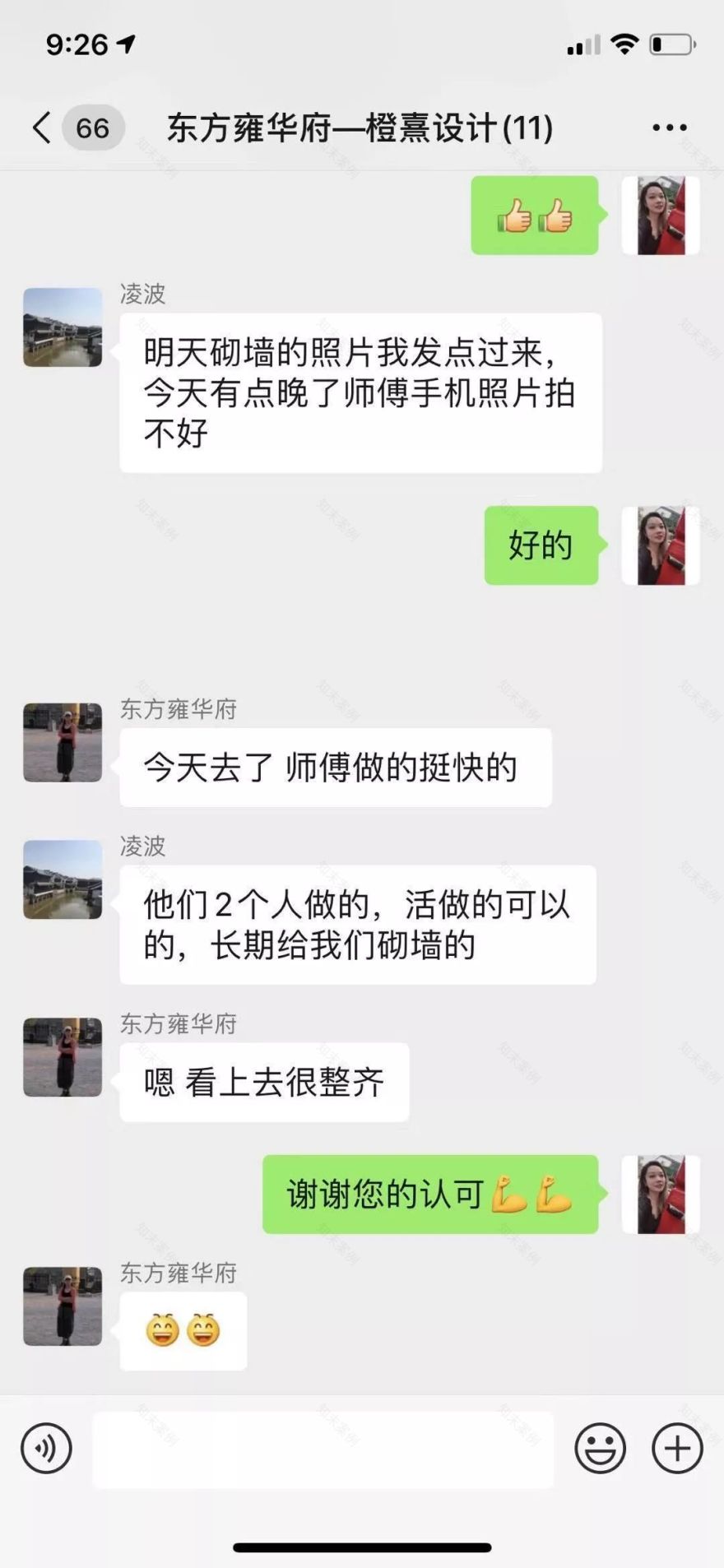
Task: Tap the unread badge 66
Action: point(90,128)
